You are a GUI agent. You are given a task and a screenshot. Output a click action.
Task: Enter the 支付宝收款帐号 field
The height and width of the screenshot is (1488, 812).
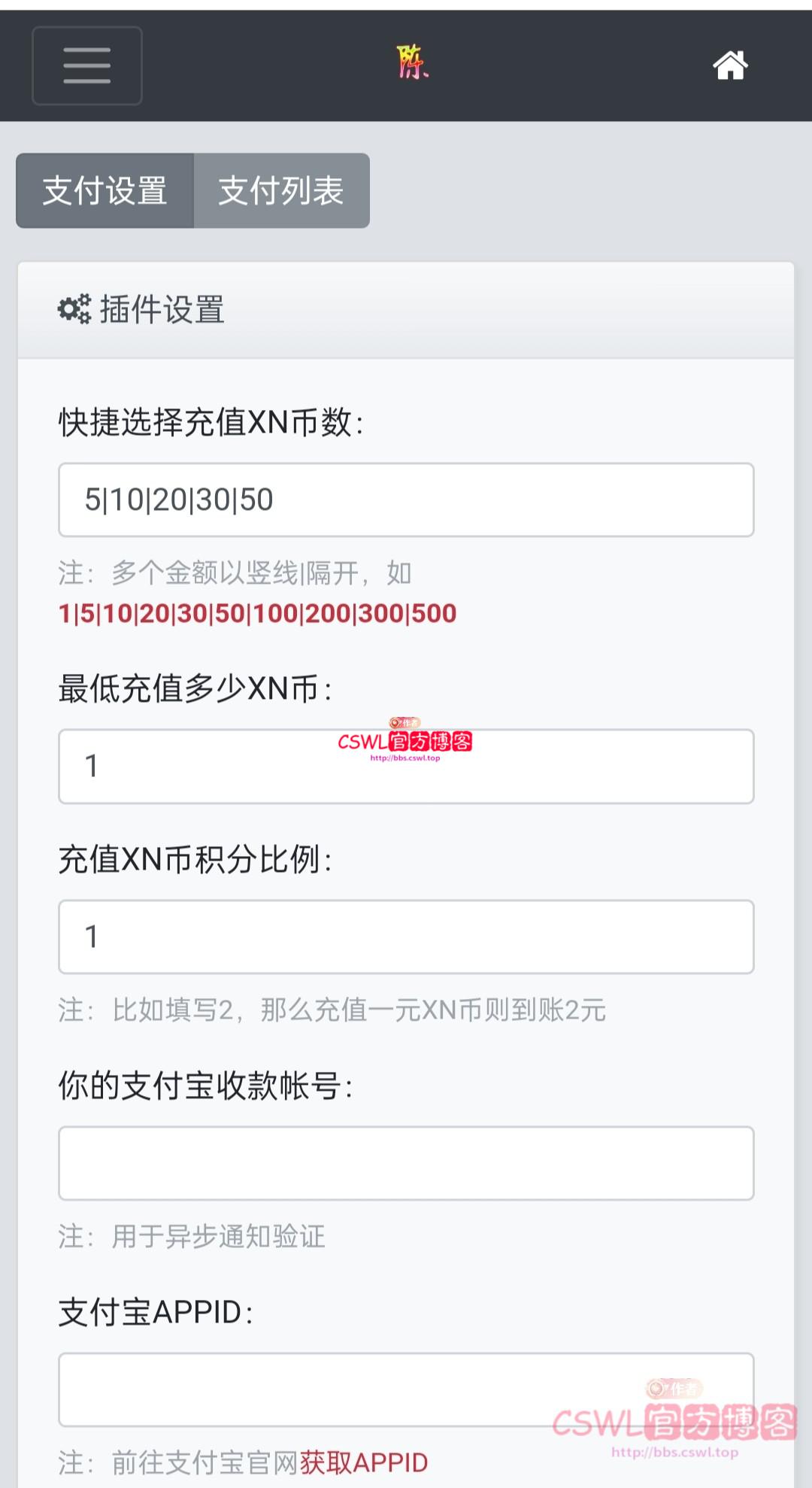pyautogui.click(x=406, y=1163)
